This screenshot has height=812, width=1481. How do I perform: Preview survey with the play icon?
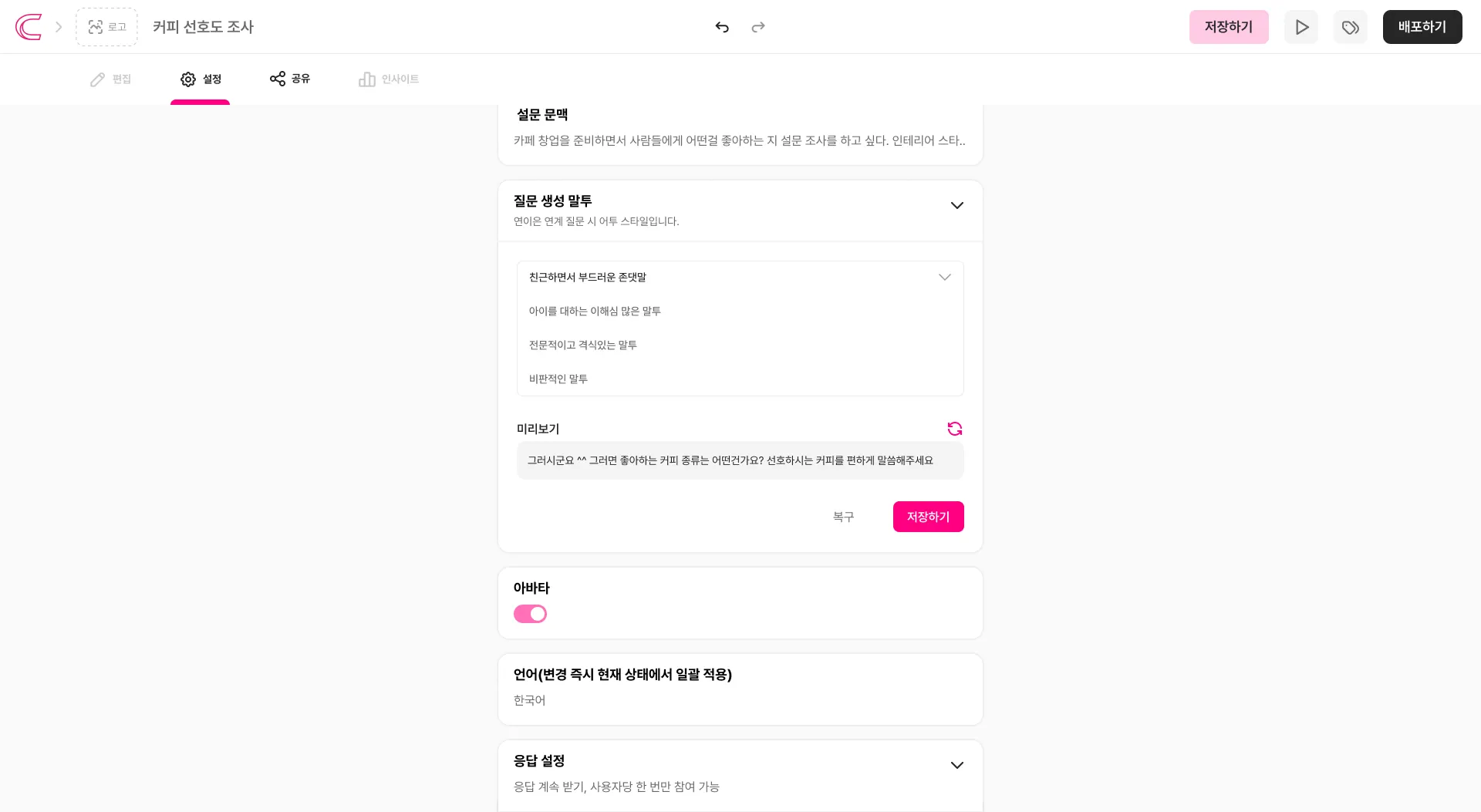tap(1301, 27)
